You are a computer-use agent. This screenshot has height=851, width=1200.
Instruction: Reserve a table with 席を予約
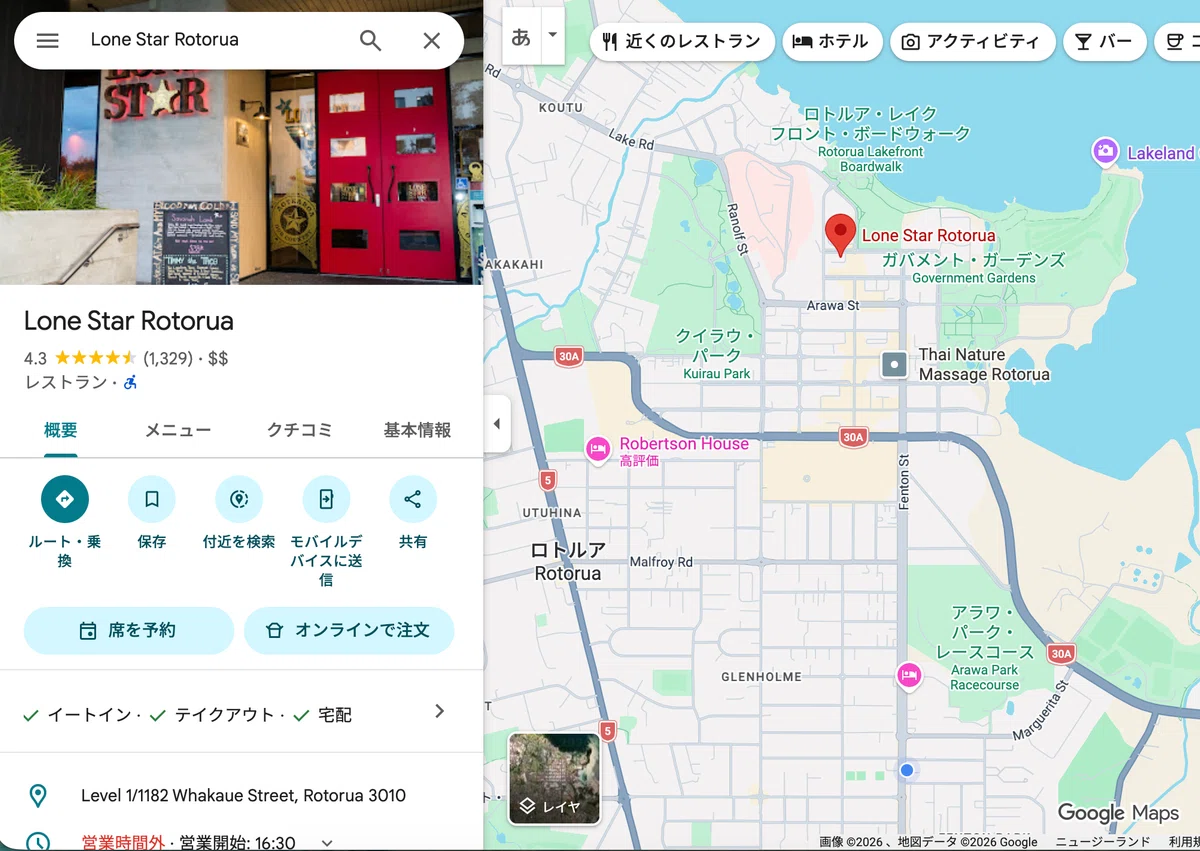click(x=128, y=630)
